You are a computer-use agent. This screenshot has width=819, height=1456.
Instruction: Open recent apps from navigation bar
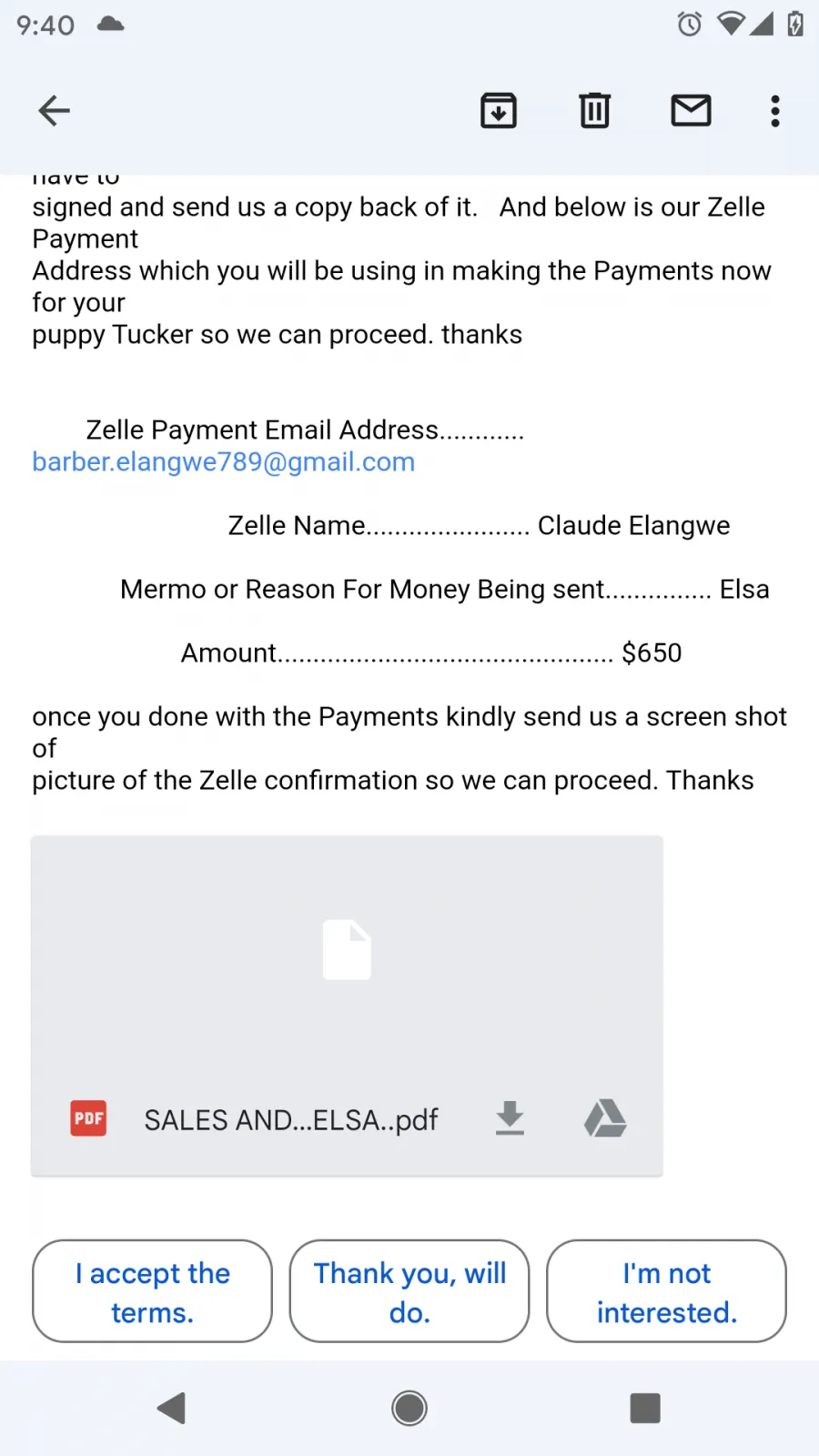[645, 1408]
